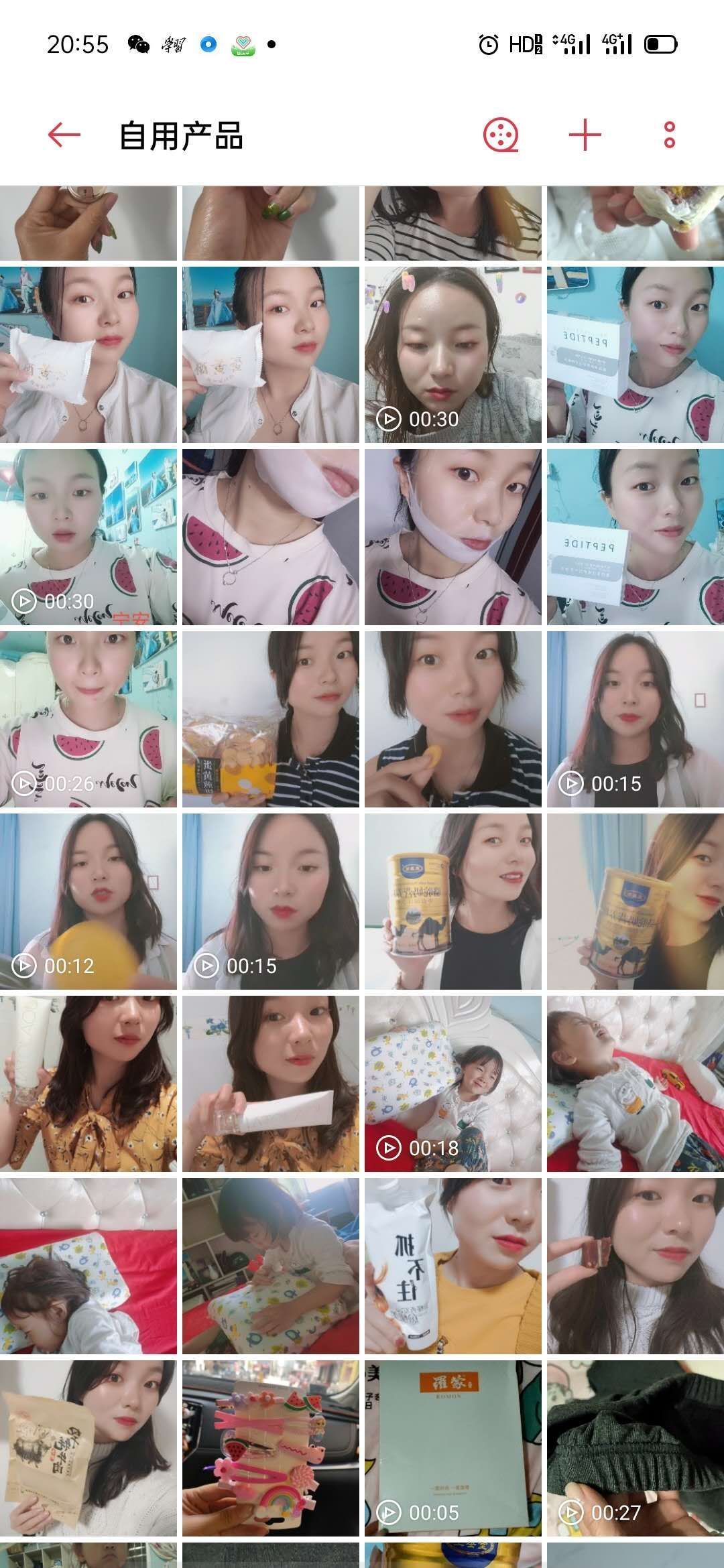This screenshot has width=724, height=1568.
Task: Open photo of white 抓不住 bottle
Action: 452,1266
